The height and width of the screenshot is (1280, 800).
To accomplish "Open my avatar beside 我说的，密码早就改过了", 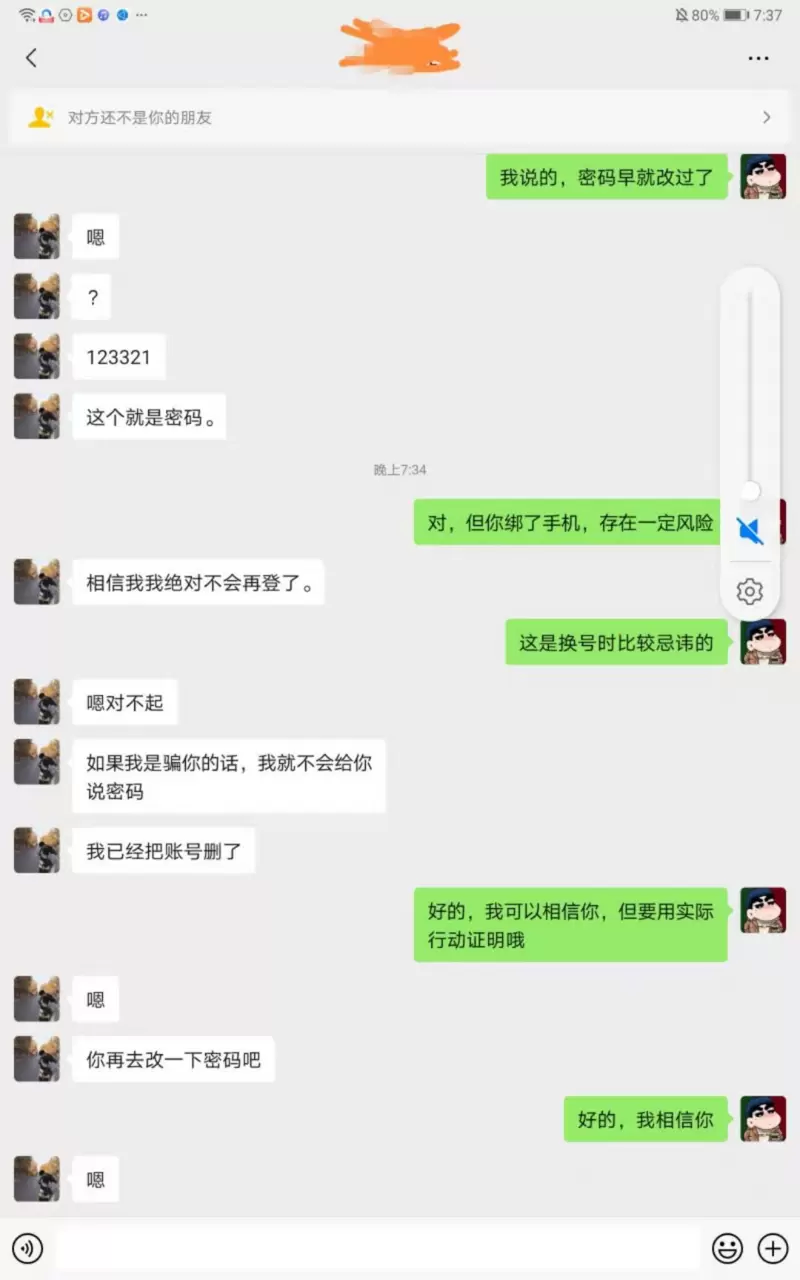I will [763, 177].
